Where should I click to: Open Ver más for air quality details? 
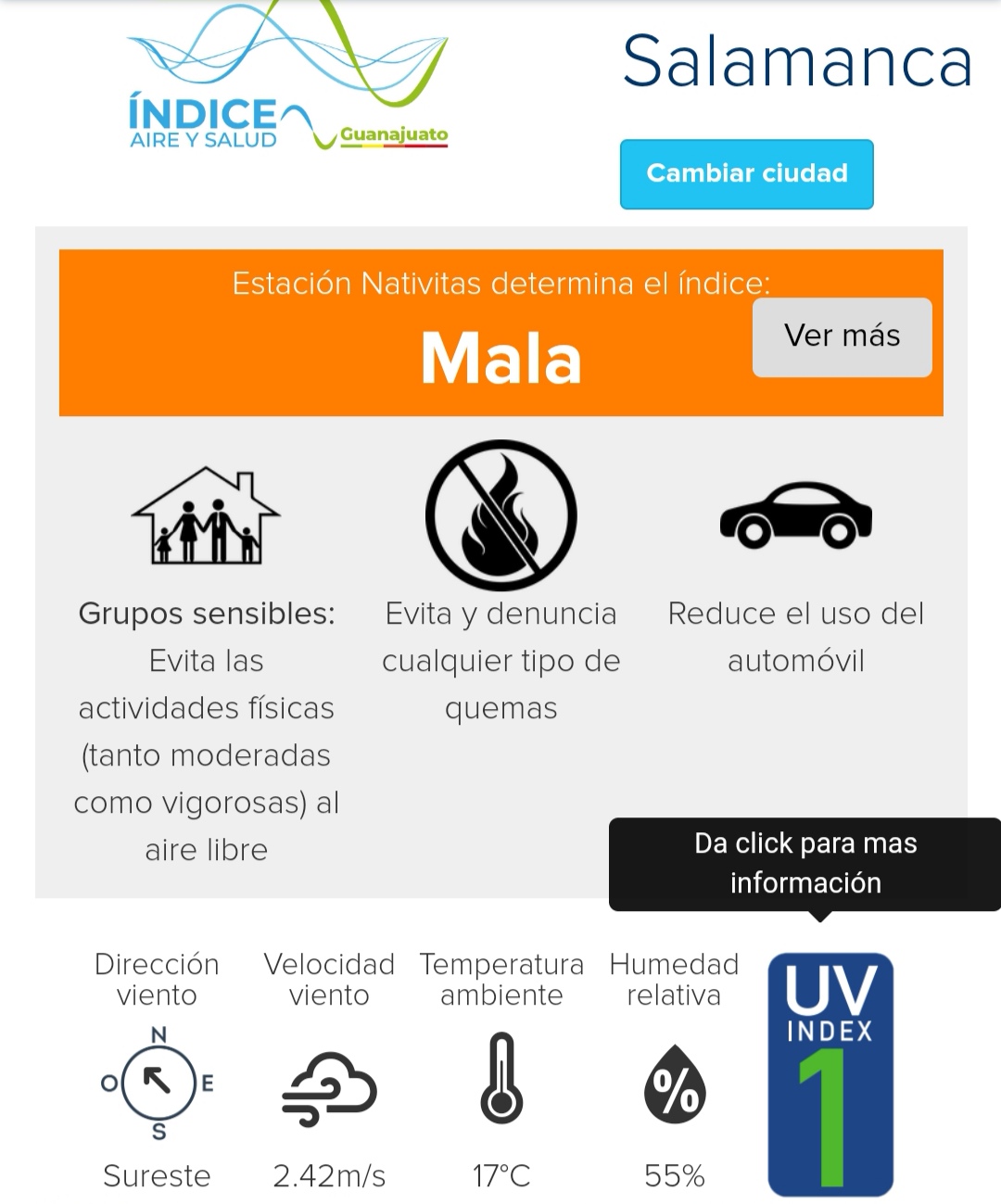coord(842,336)
